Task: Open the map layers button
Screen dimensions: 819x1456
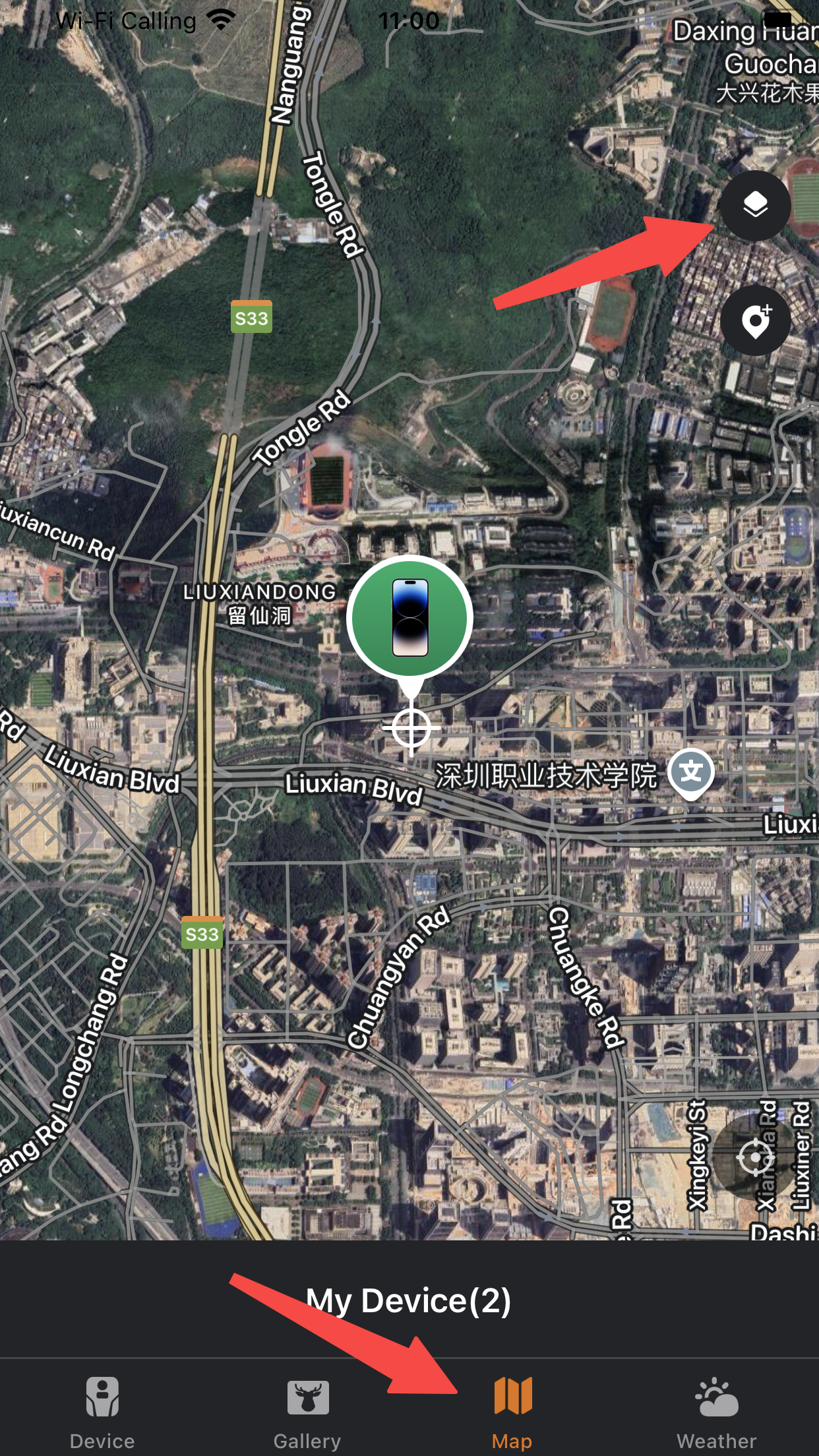Action: coord(755,206)
